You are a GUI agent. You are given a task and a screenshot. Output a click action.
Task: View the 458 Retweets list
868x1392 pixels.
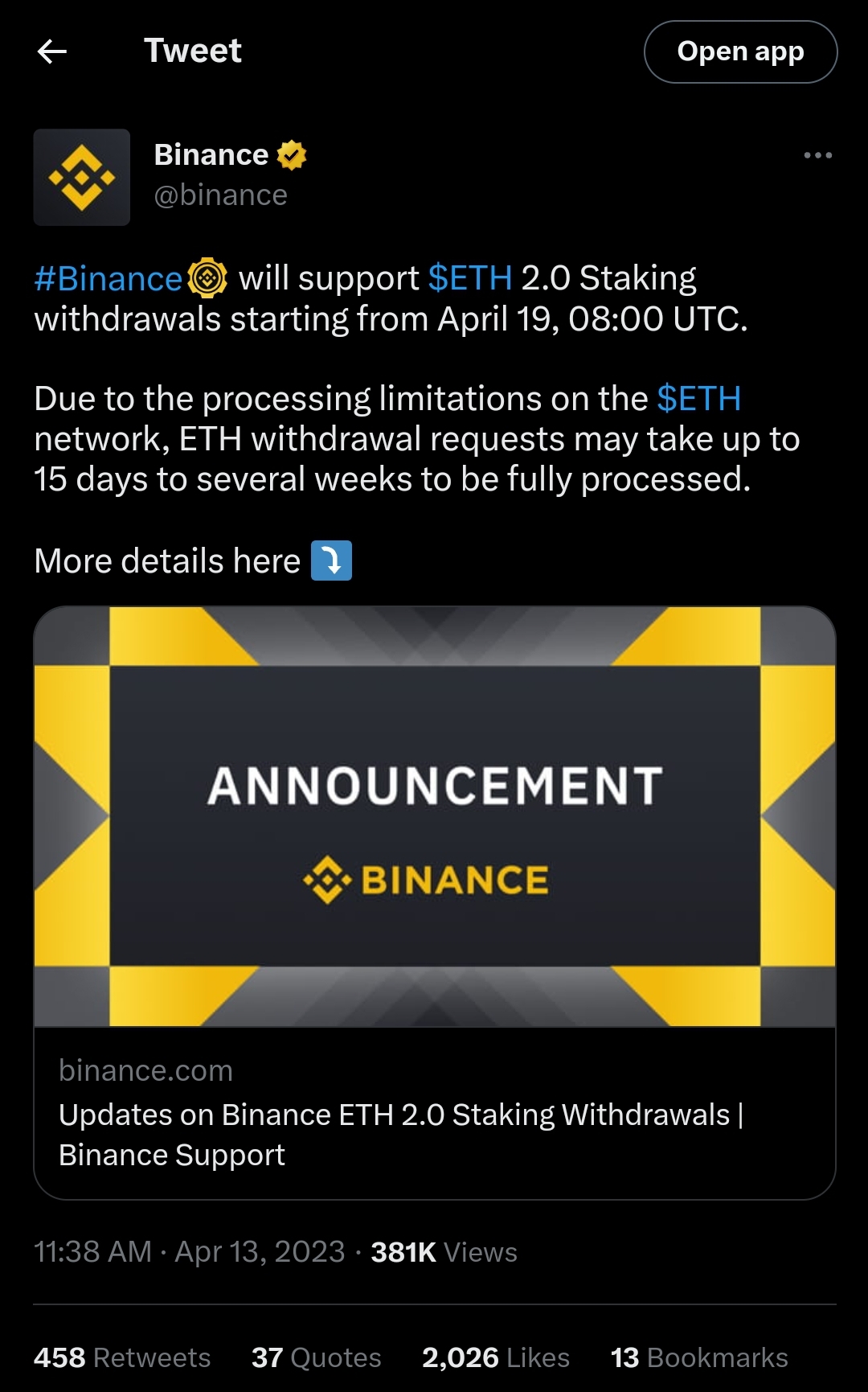122,1357
